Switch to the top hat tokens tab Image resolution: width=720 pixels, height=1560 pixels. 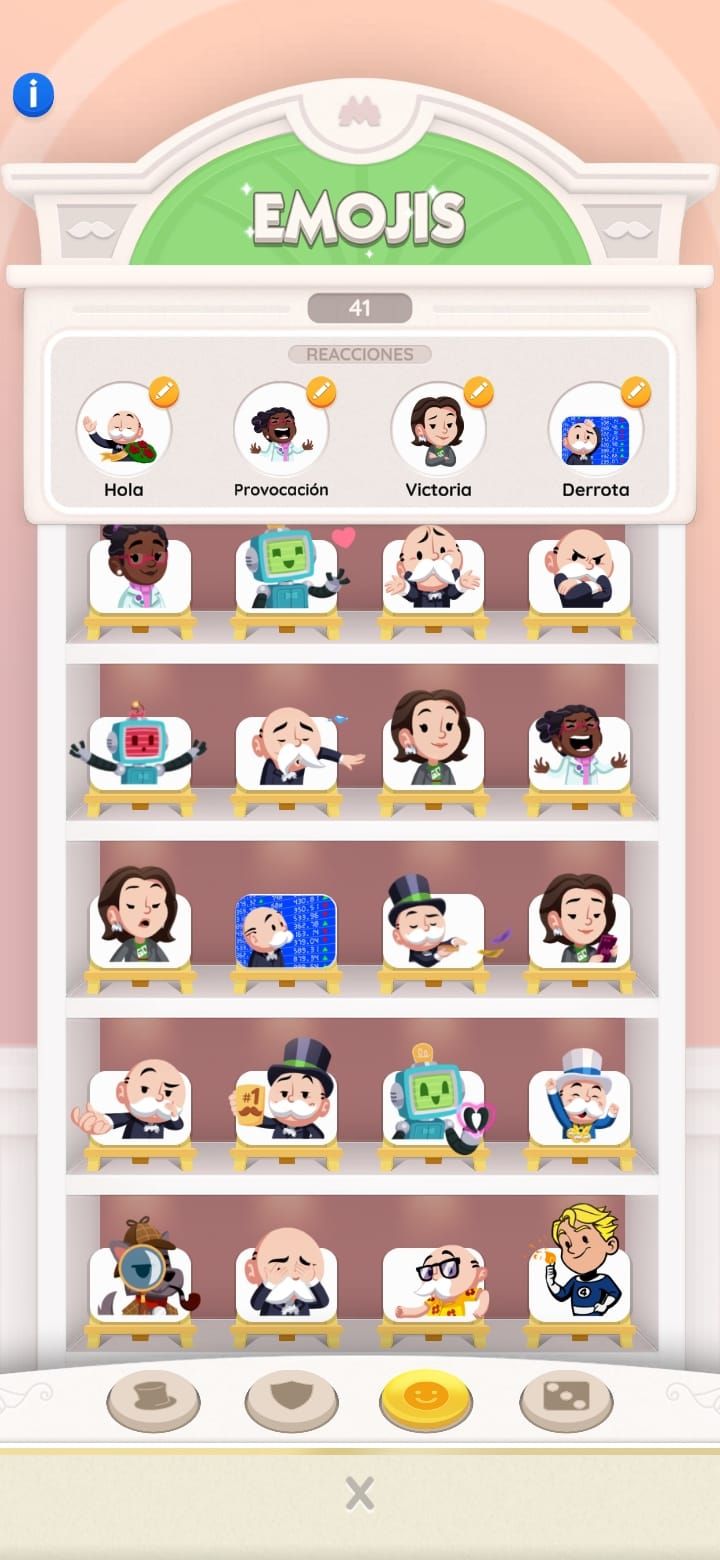click(x=153, y=1400)
